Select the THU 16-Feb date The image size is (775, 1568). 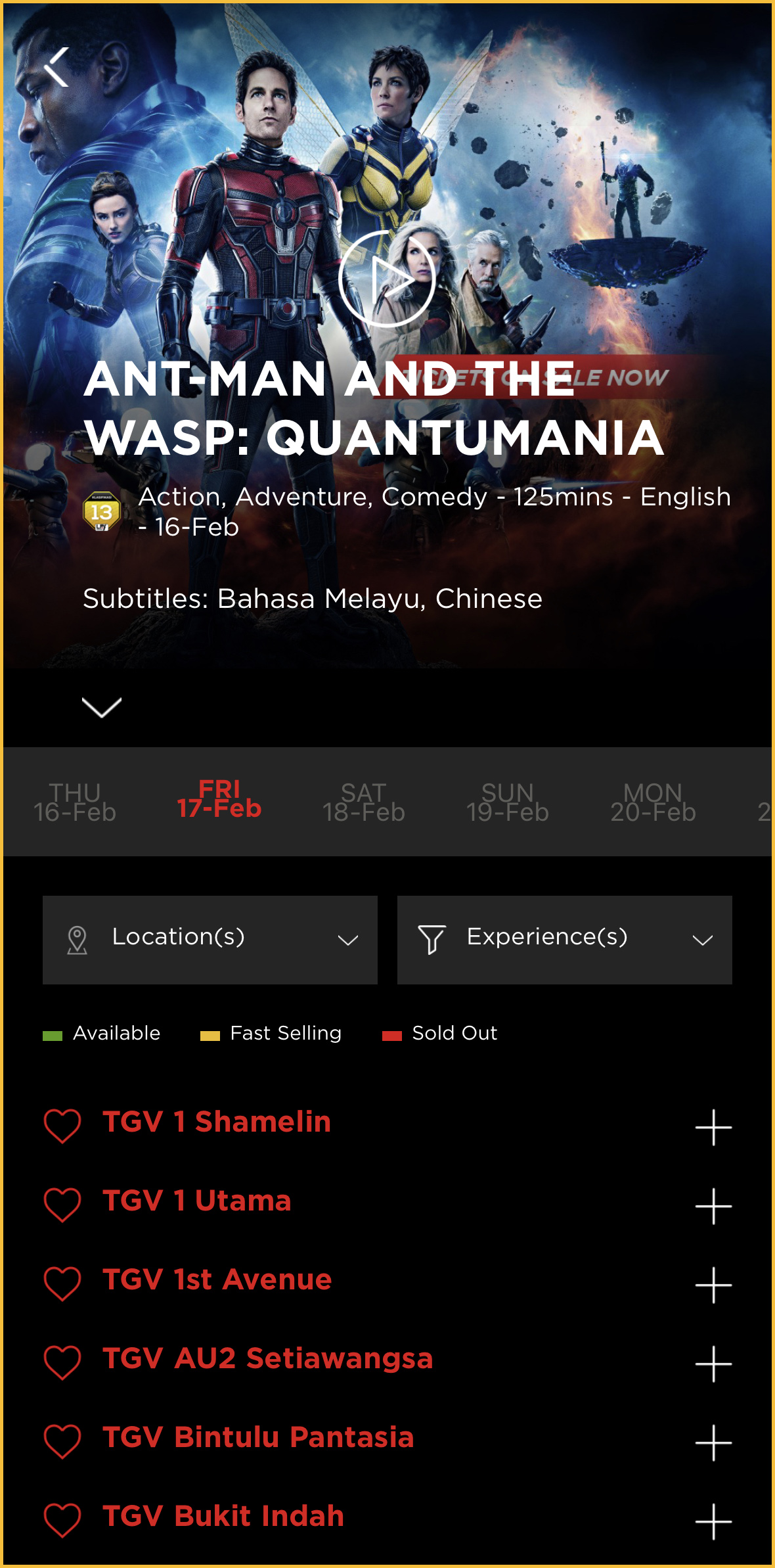pyautogui.click(x=75, y=802)
